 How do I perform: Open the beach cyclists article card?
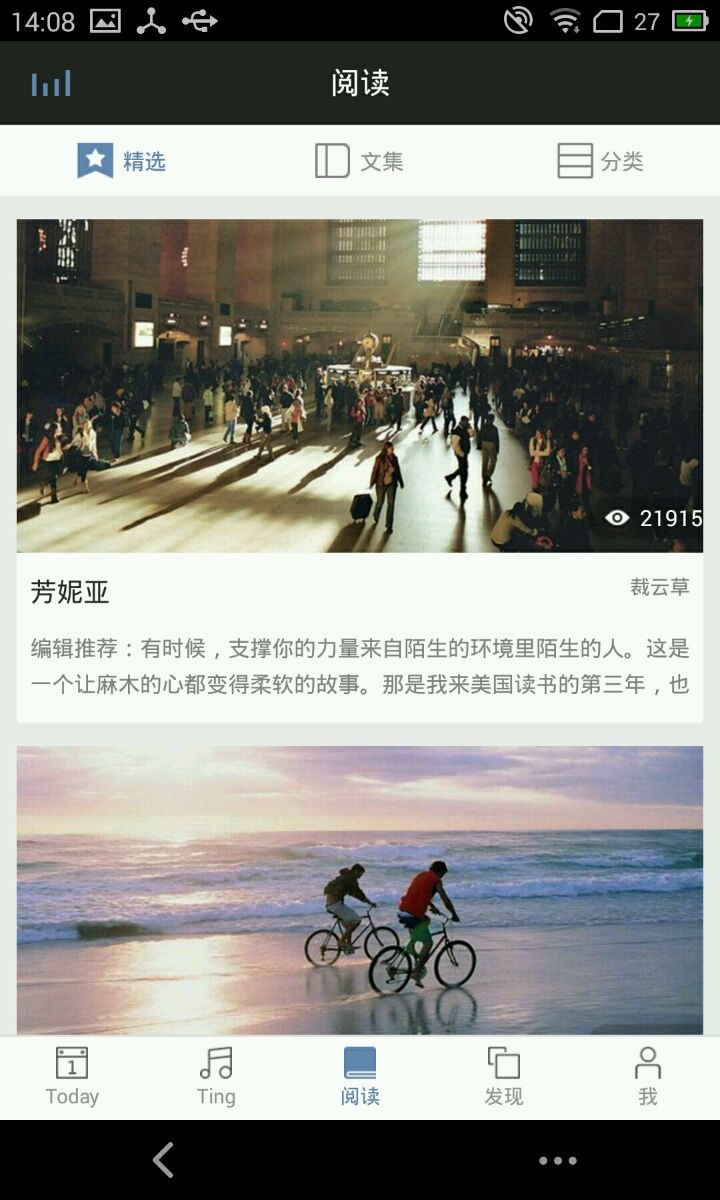tap(360, 890)
